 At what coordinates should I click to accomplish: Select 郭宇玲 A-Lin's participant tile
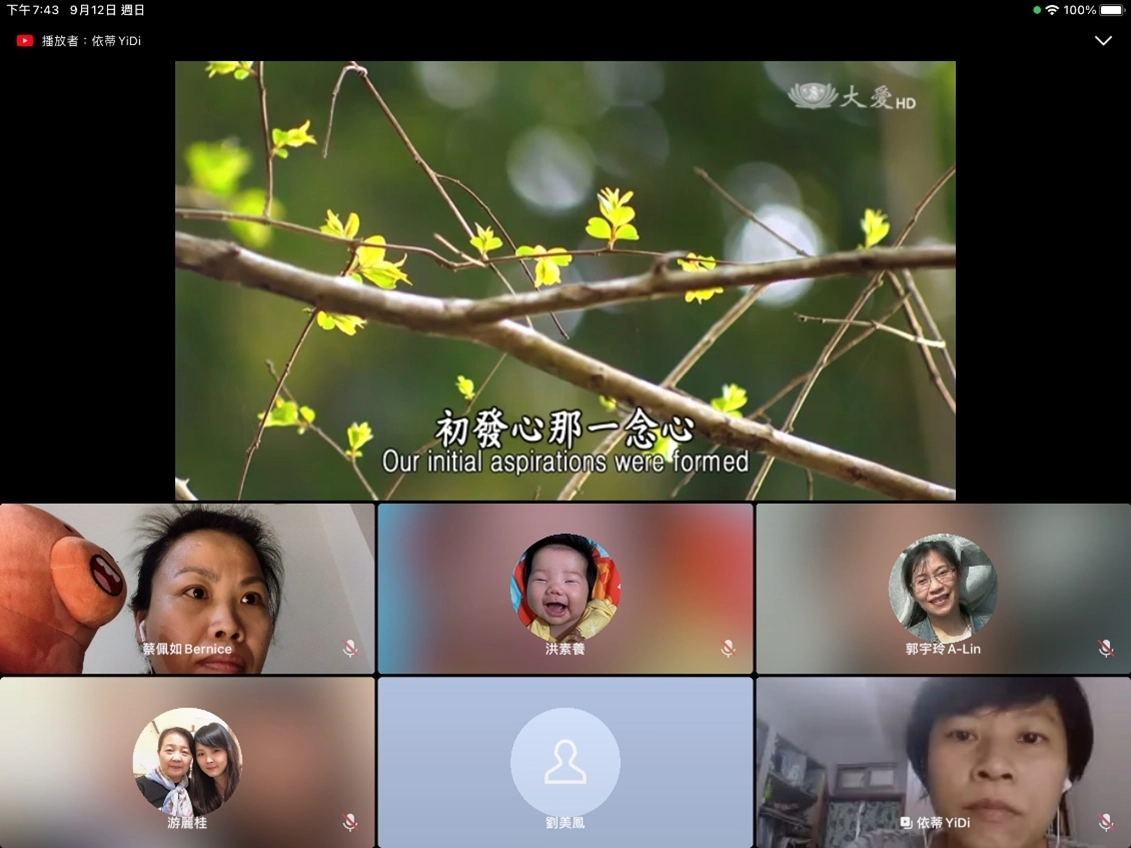tap(943, 588)
